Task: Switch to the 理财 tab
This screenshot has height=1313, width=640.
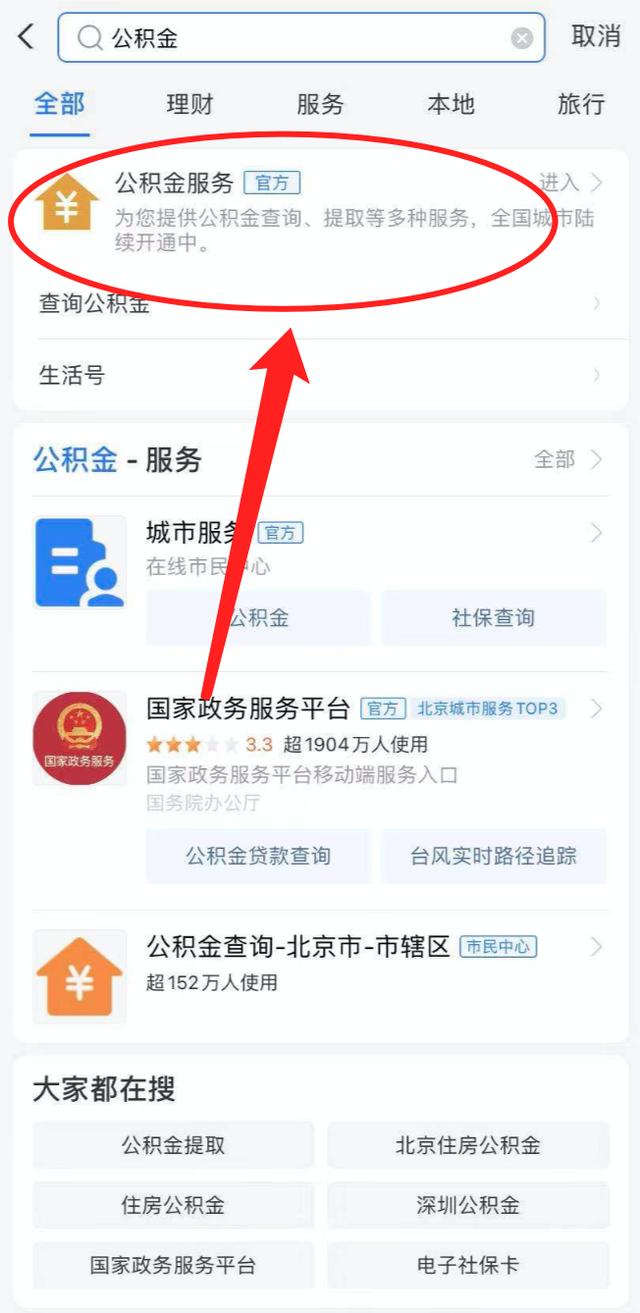Action: 190,104
